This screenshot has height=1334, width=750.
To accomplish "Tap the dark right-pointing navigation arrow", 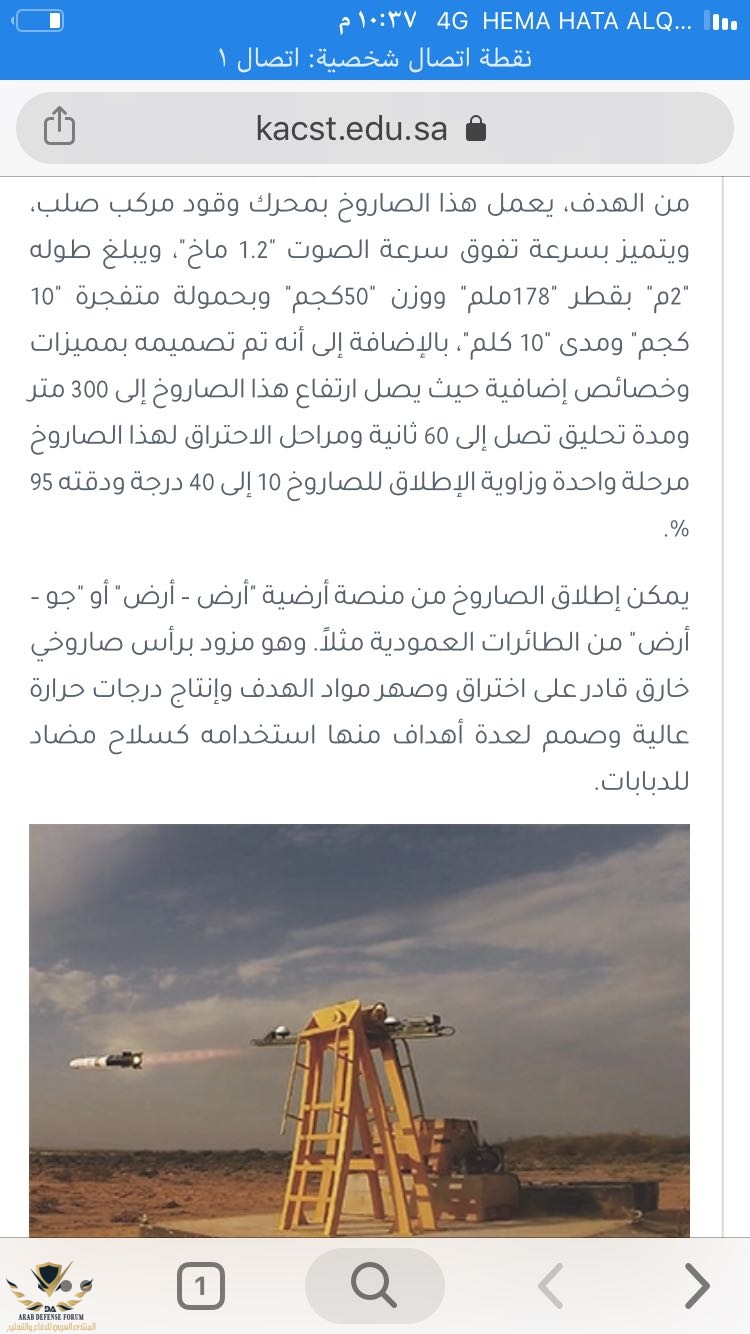I will click(x=696, y=1286).
